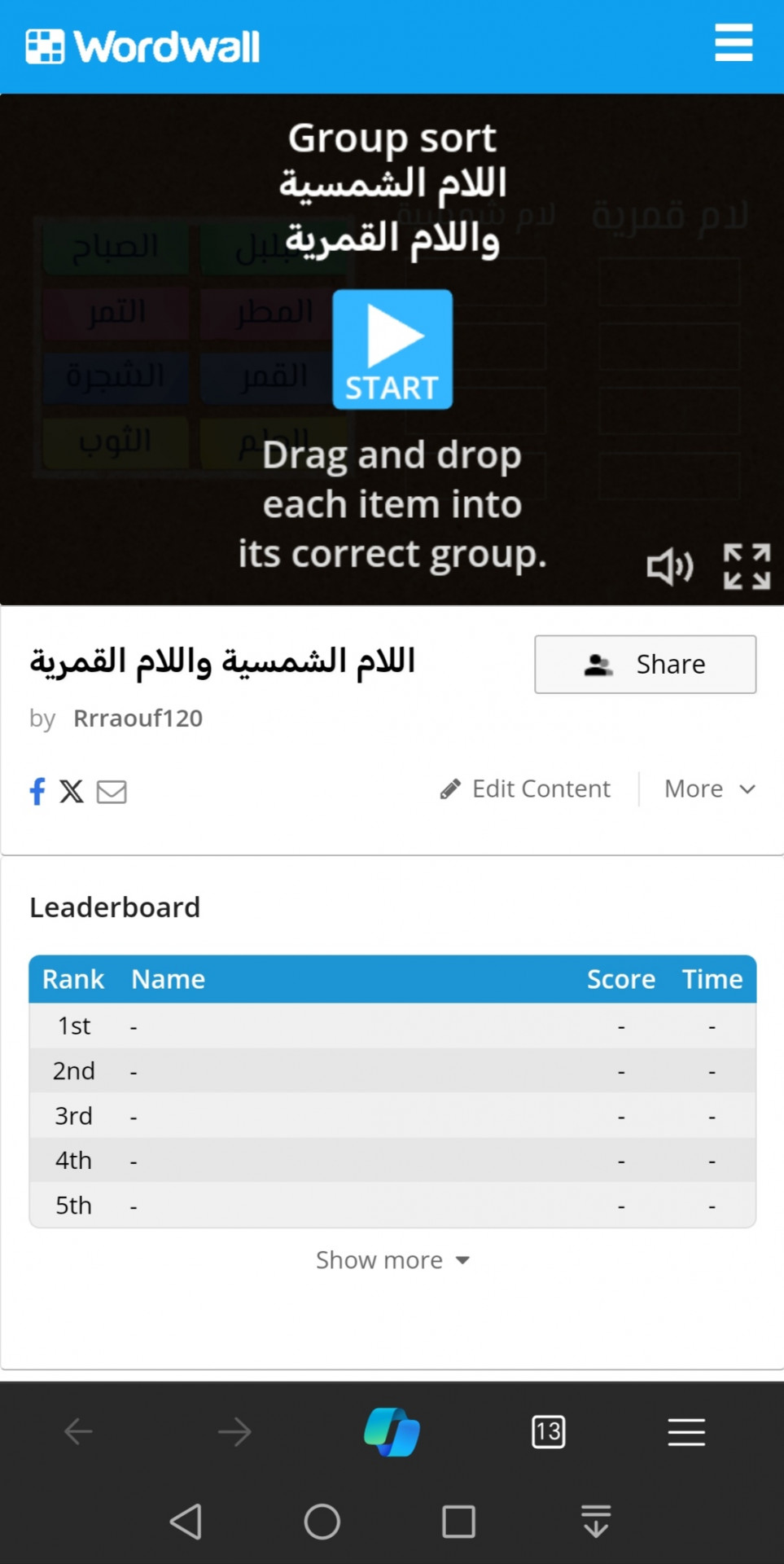The height and width of the screenshot is (1564, 784).
Task: Share the activity on X
Action: (72, 791)
